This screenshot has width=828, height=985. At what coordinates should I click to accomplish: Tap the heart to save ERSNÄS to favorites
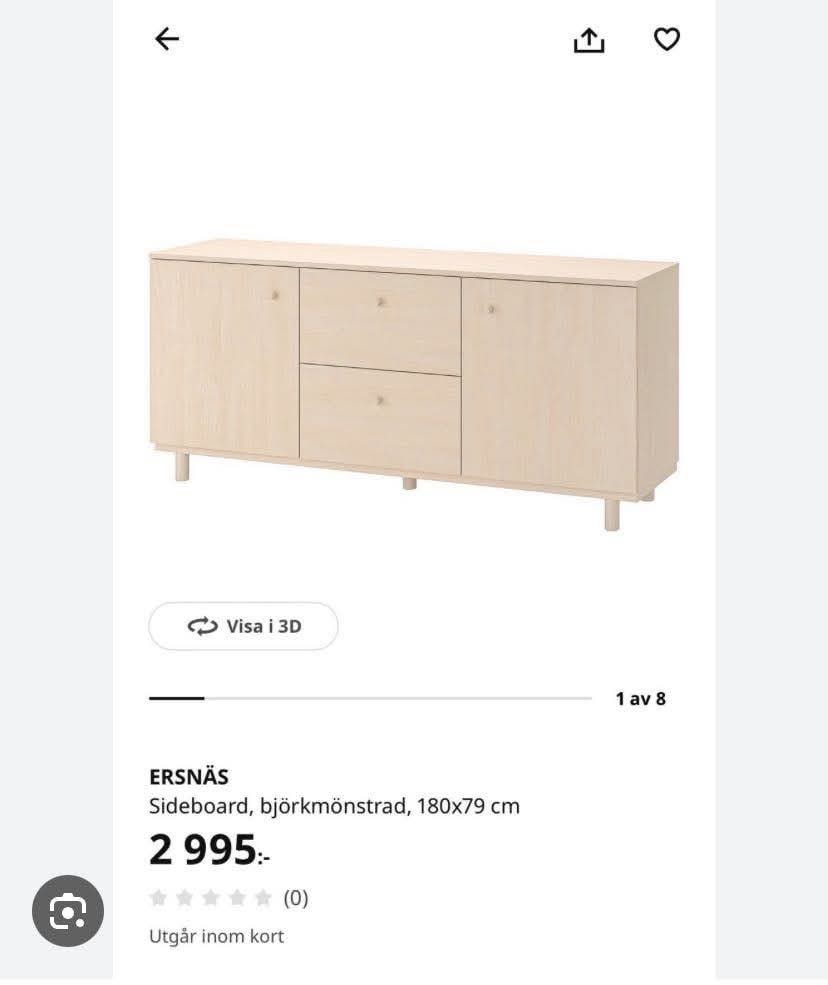click(665, 40)
